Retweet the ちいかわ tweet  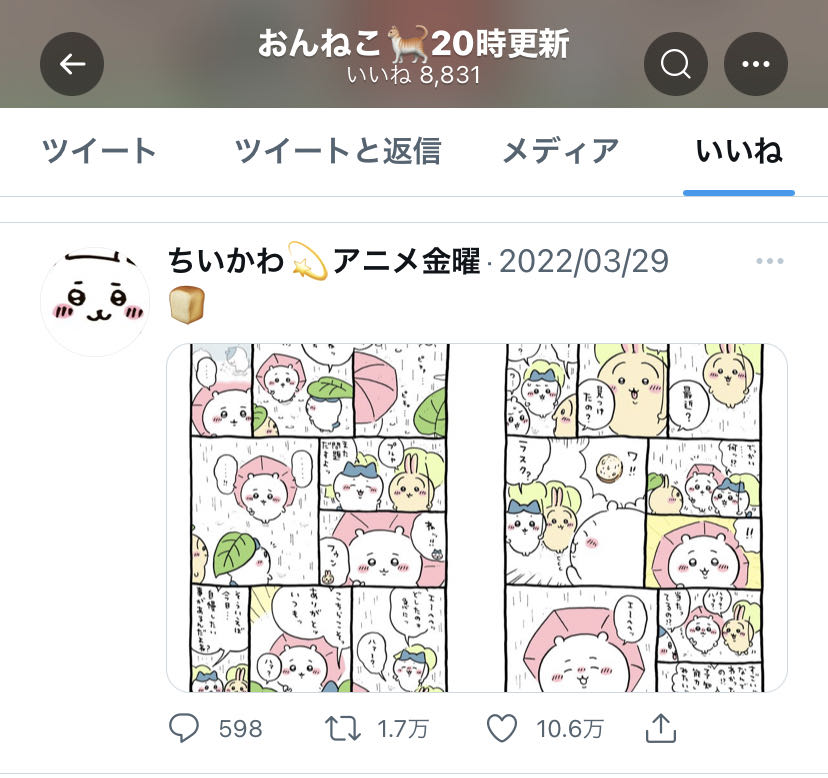344,729
